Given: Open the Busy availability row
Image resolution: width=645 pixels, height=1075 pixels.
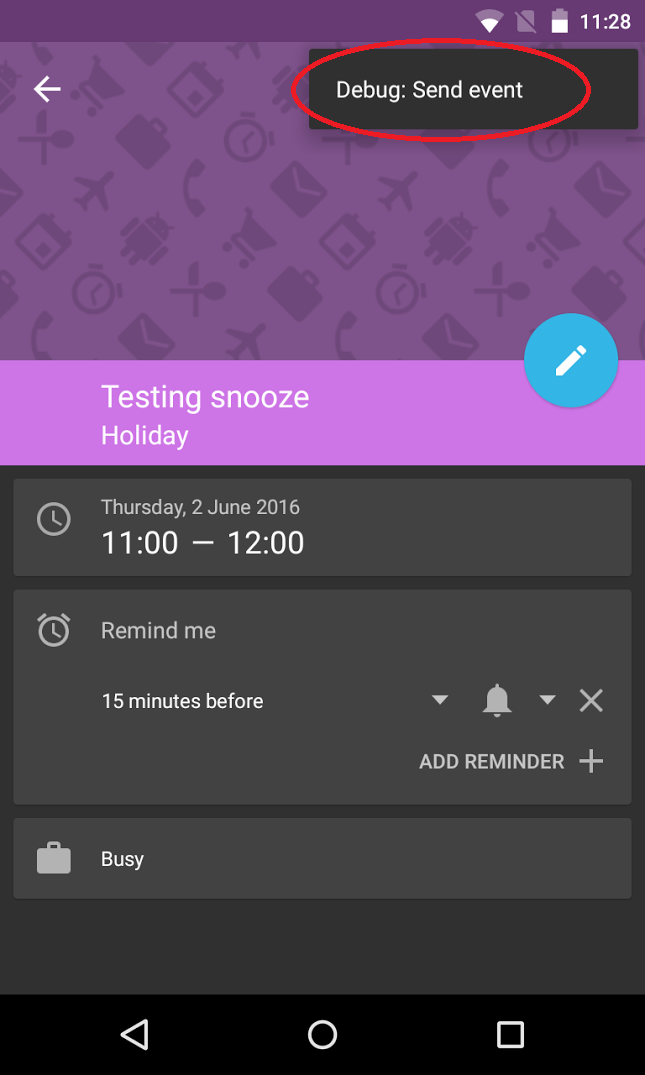Looking at the screenshot, I should (322, 859).
